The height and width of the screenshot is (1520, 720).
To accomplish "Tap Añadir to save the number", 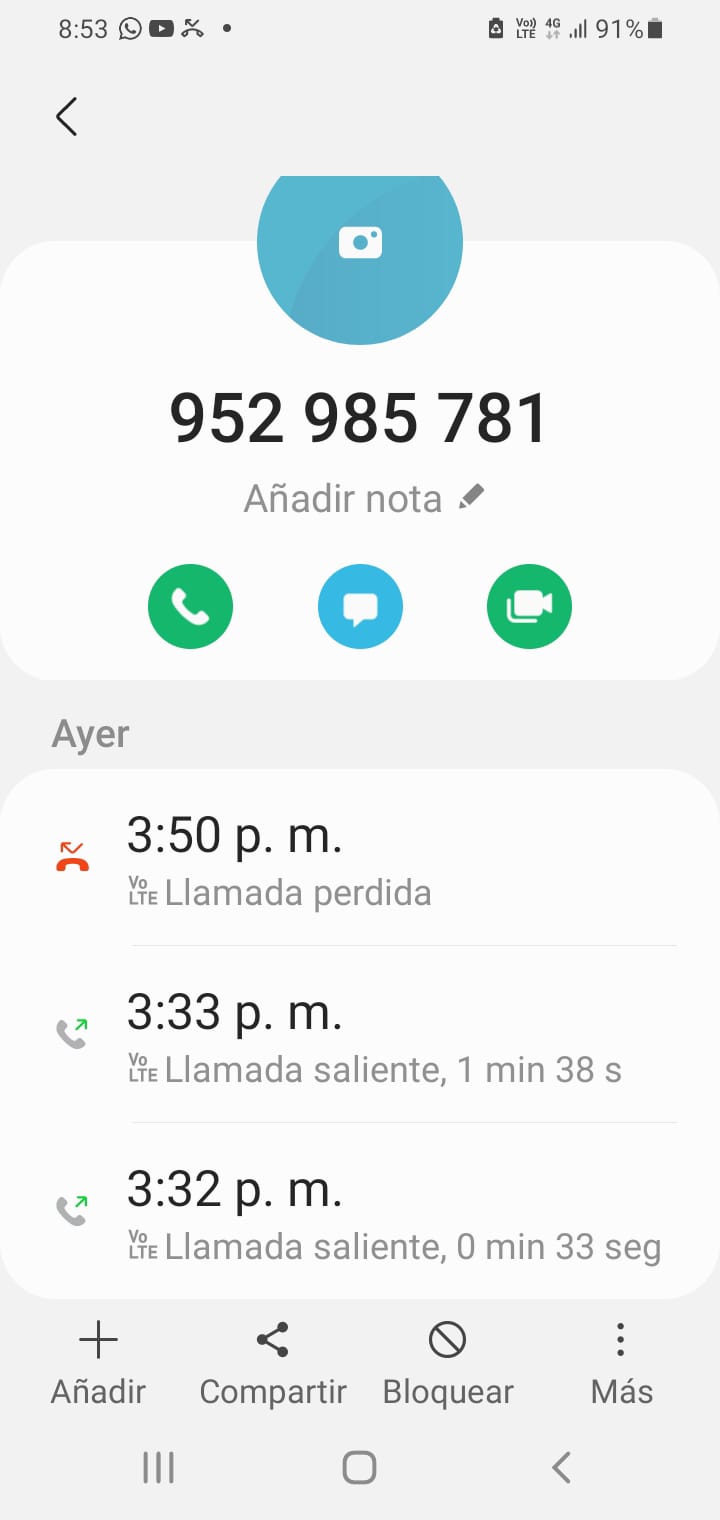I will pyautogui.click(x=98, y=1362).
